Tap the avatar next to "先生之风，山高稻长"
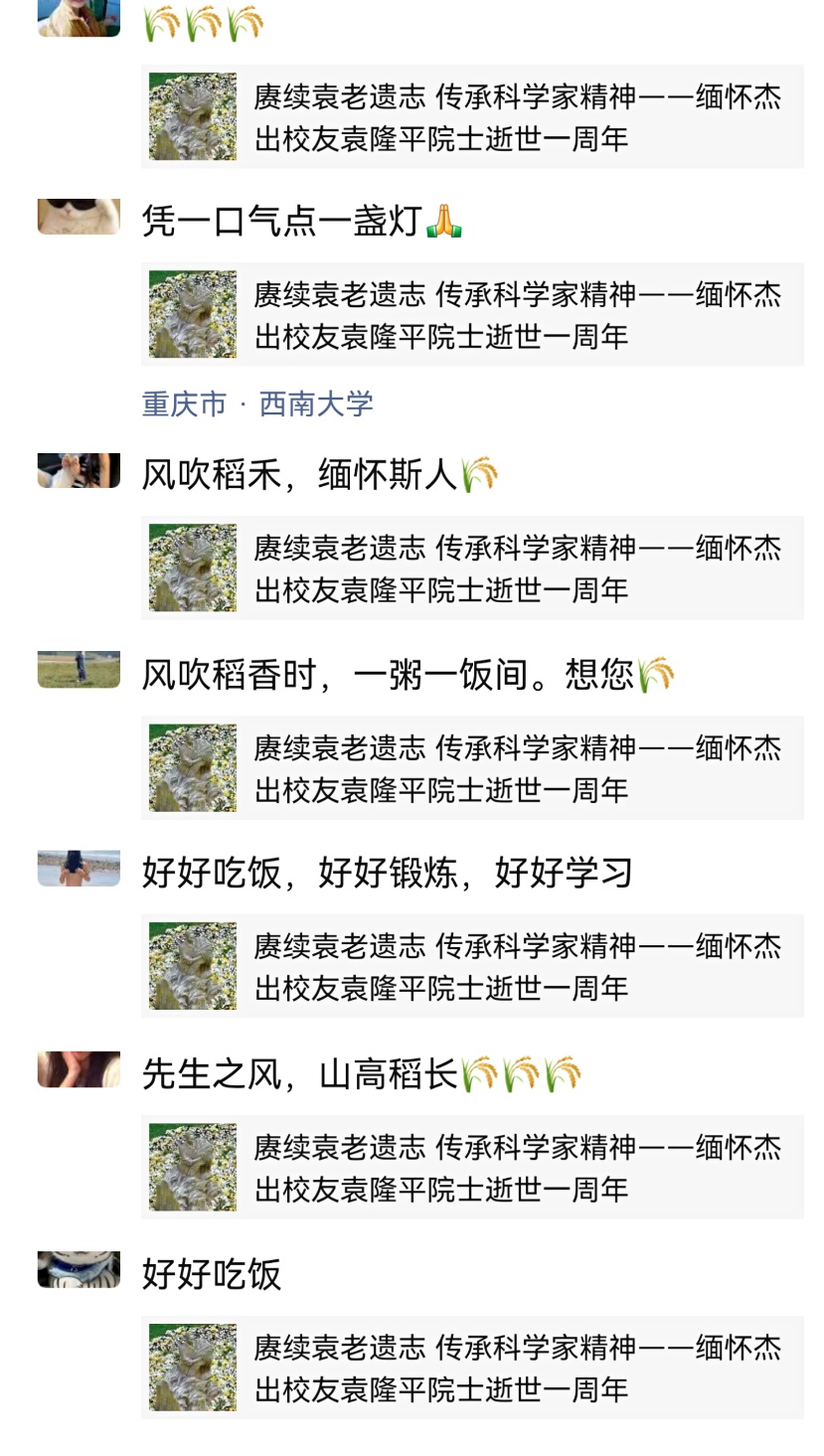Screen dimensions: 824x1456 79,1069
